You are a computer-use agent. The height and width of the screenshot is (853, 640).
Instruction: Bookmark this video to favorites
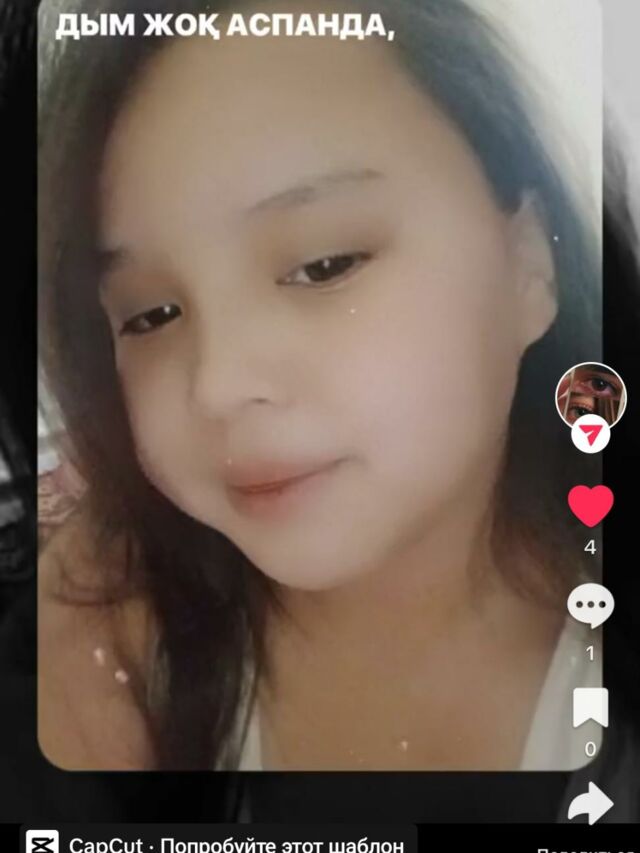point(590,708)
